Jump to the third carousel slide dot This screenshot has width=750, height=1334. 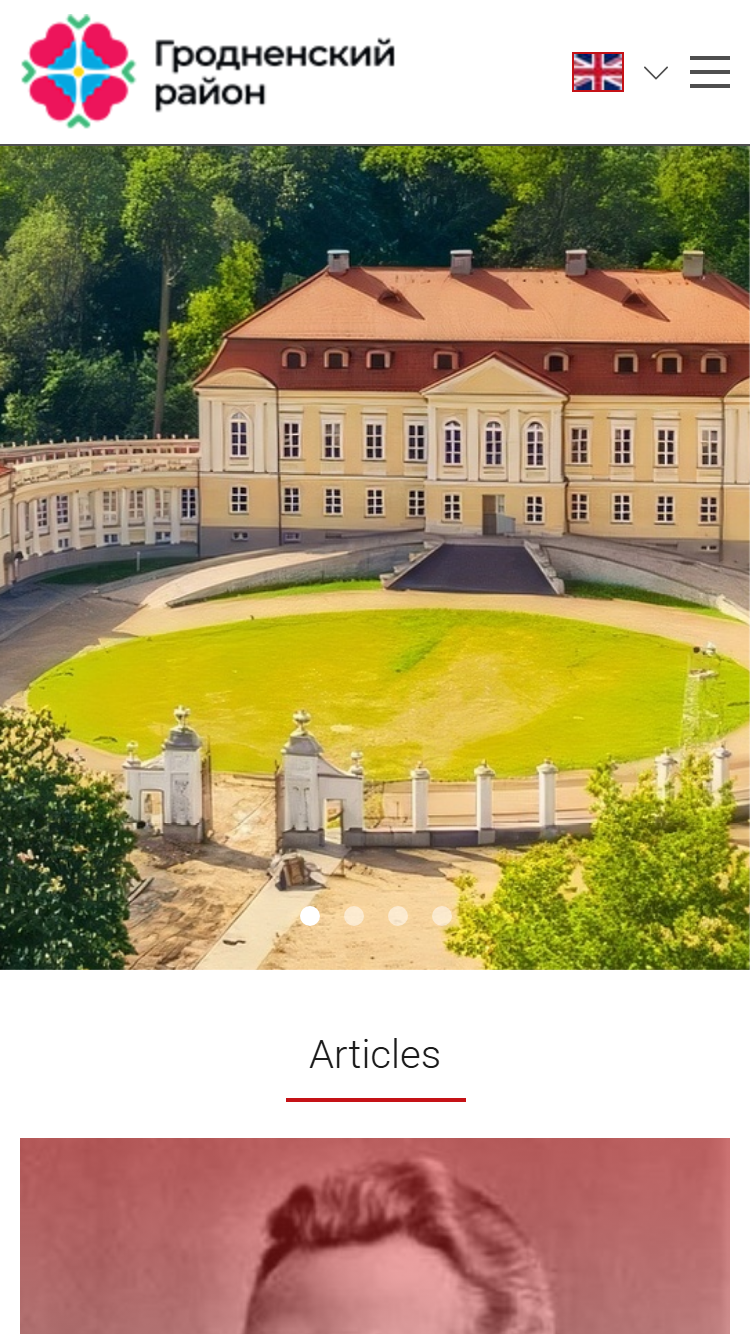tap(398, 916)
